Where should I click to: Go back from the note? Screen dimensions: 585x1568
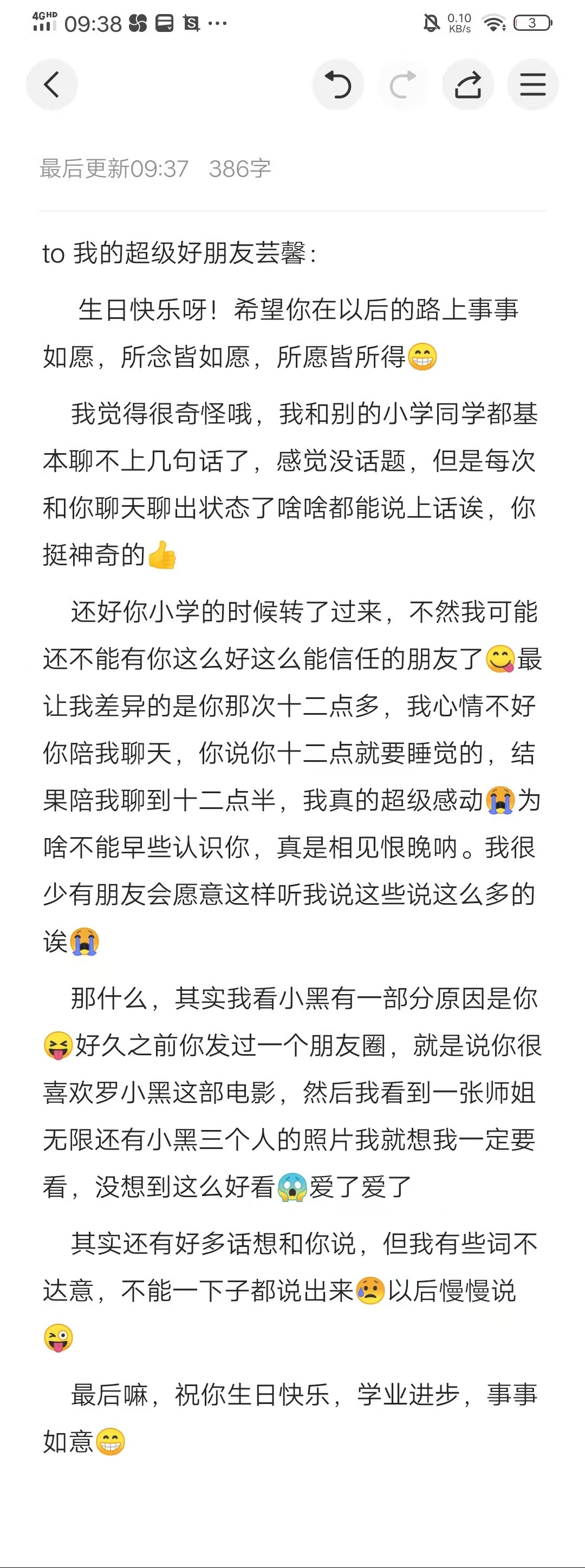tap(52, 84)
